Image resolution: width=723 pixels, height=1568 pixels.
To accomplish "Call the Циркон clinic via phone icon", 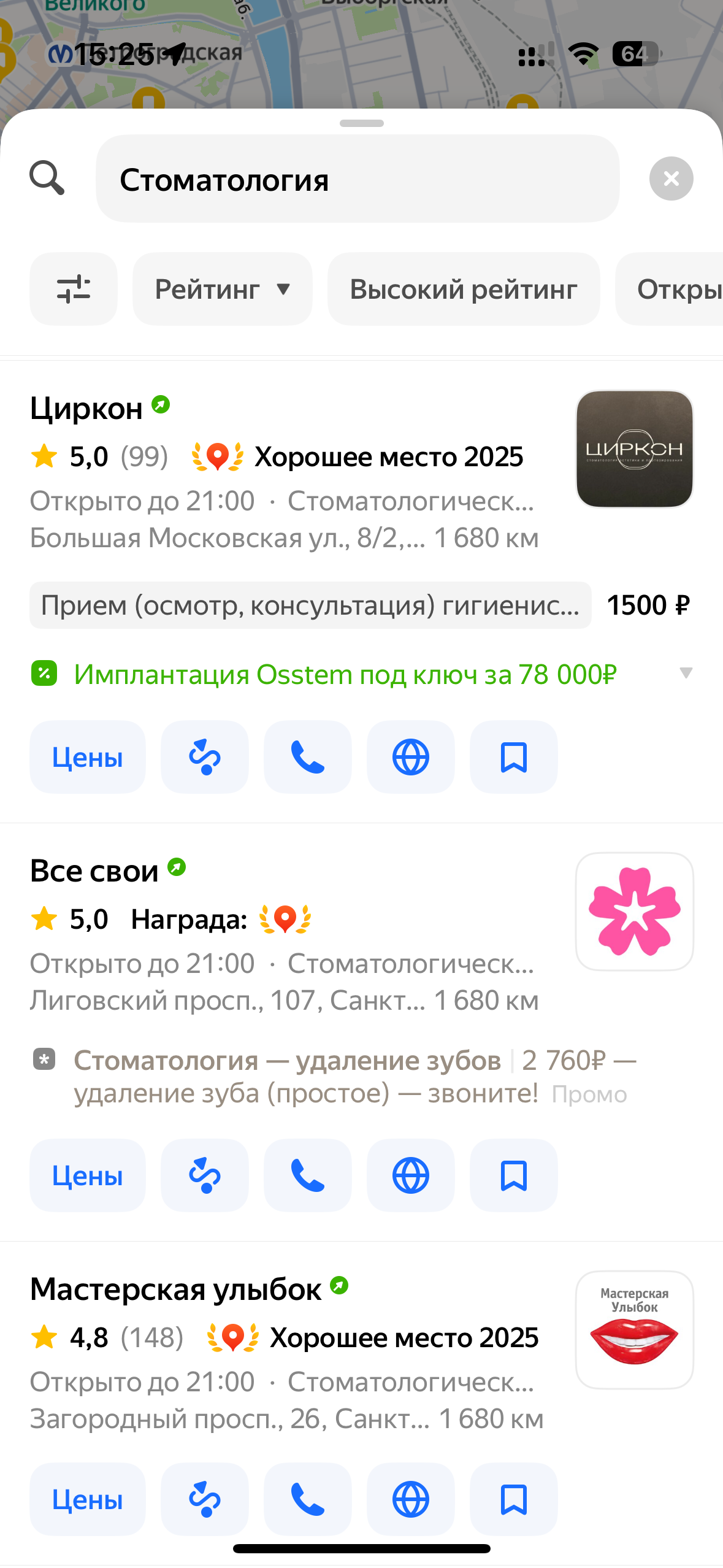I will [x=307, y=756].
